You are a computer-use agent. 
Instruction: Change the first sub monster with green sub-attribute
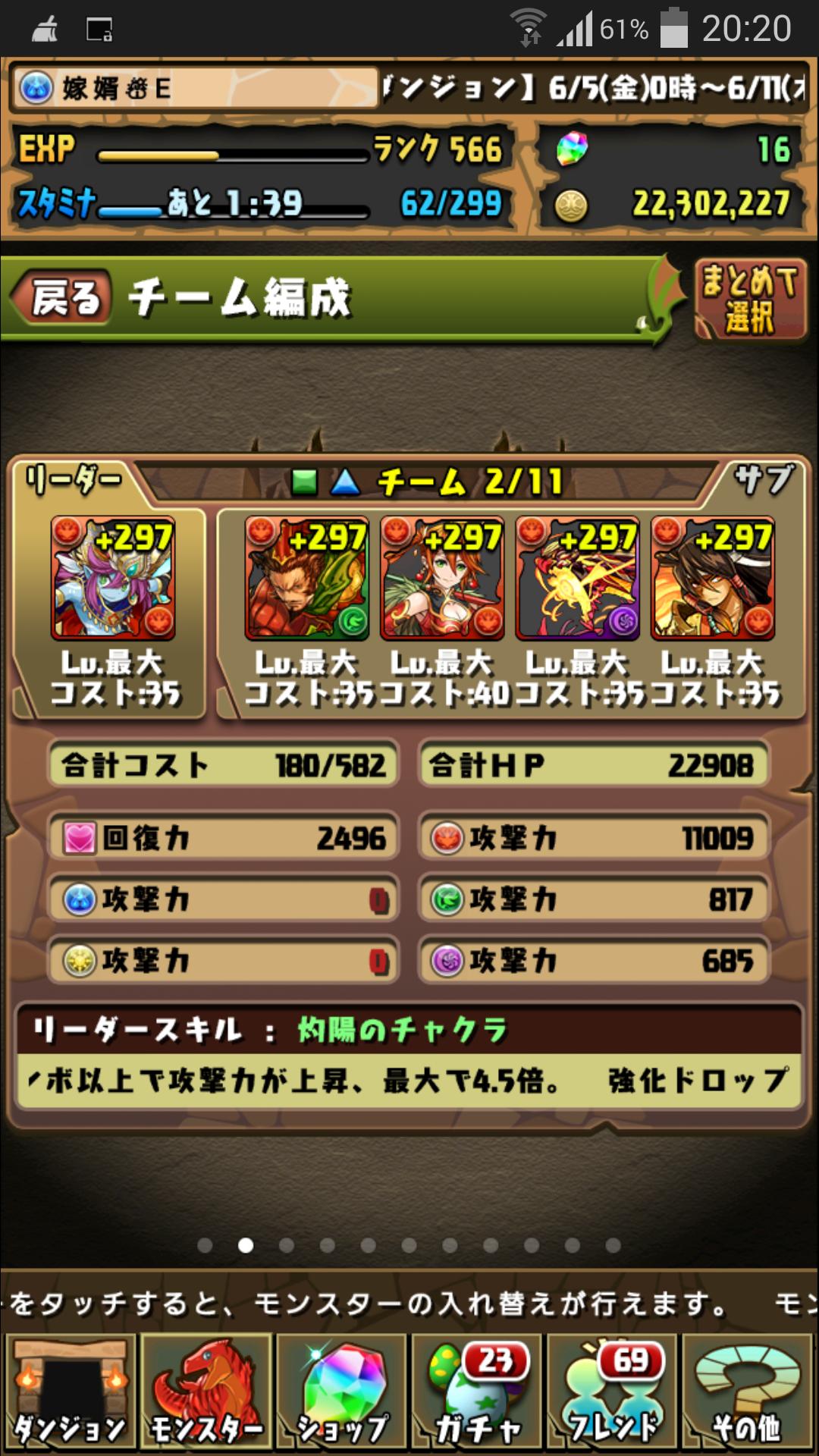tap(307, 578)
